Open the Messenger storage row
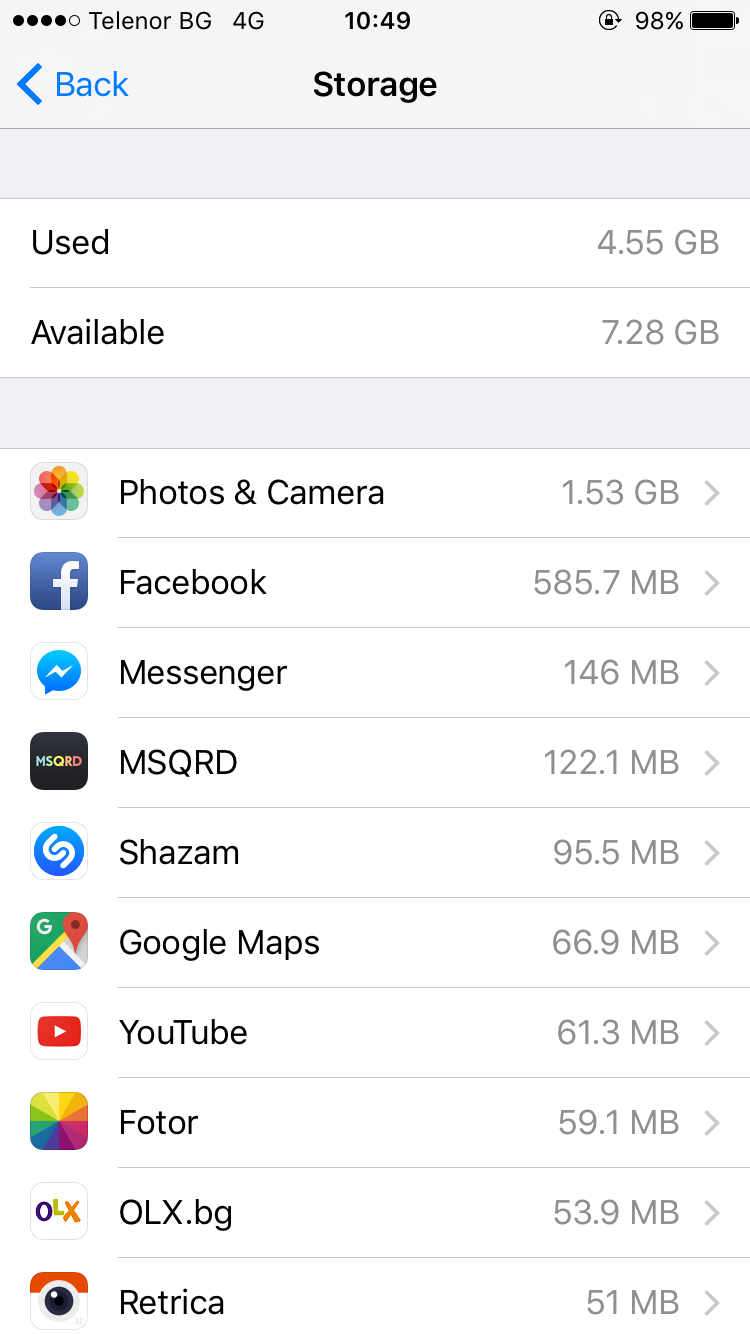The width and height of the screenshot is (750, 1334). [375, 673]
